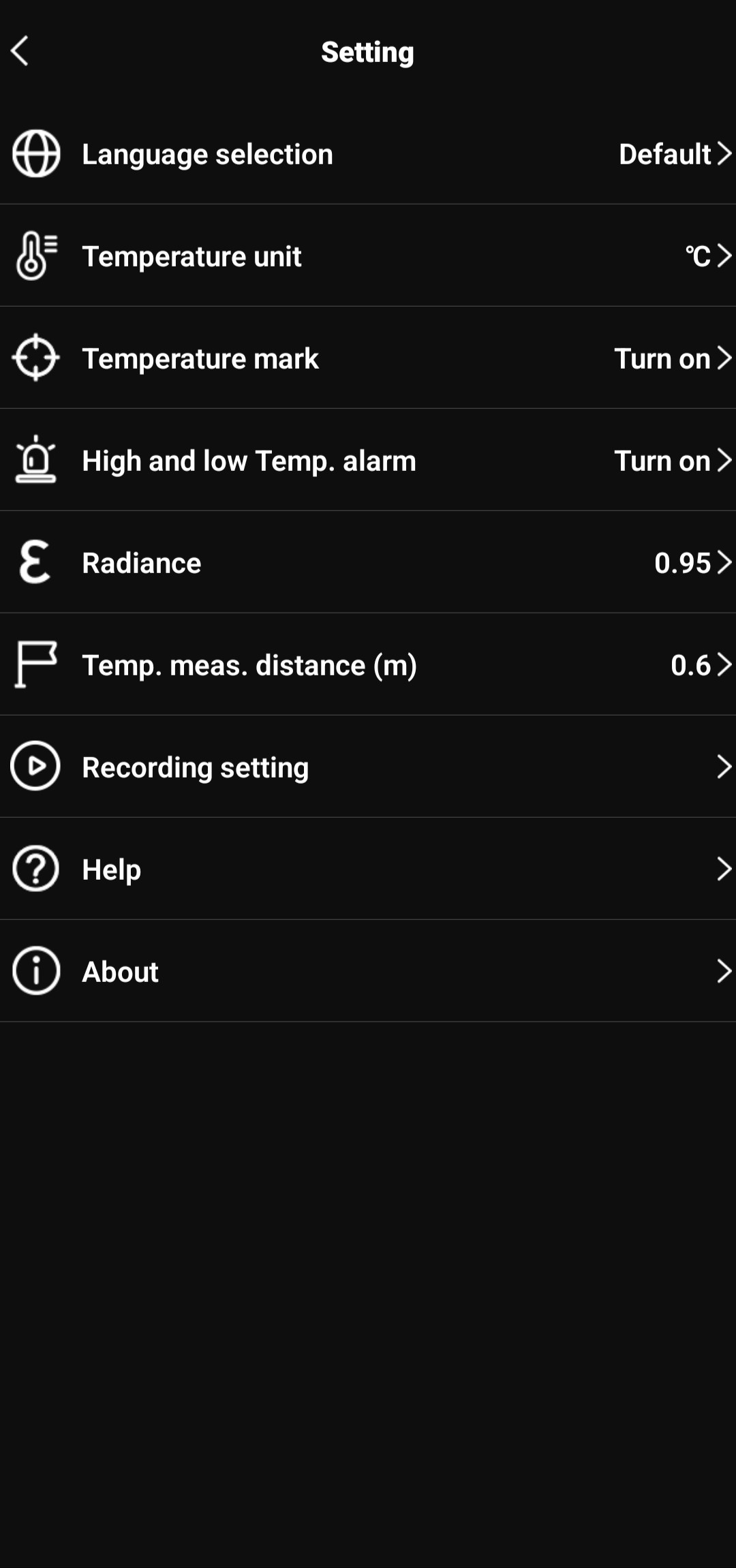The height and width of the screenshot is (1568, 736).
Task: Go back from the Setting screen
Action: [20, 51]
